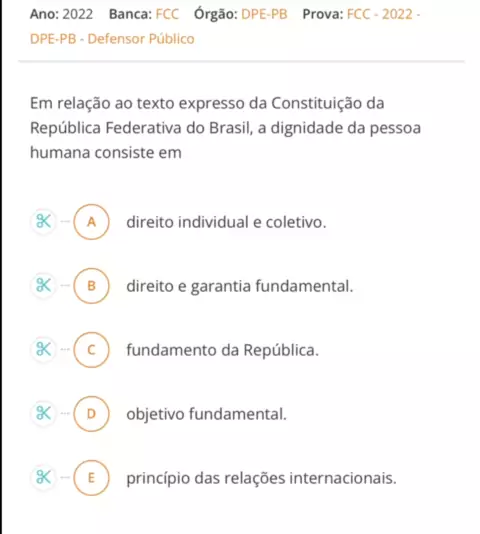
Task: Select answer E, princípio das relações internacionais
Action: [x=91, y=478]
